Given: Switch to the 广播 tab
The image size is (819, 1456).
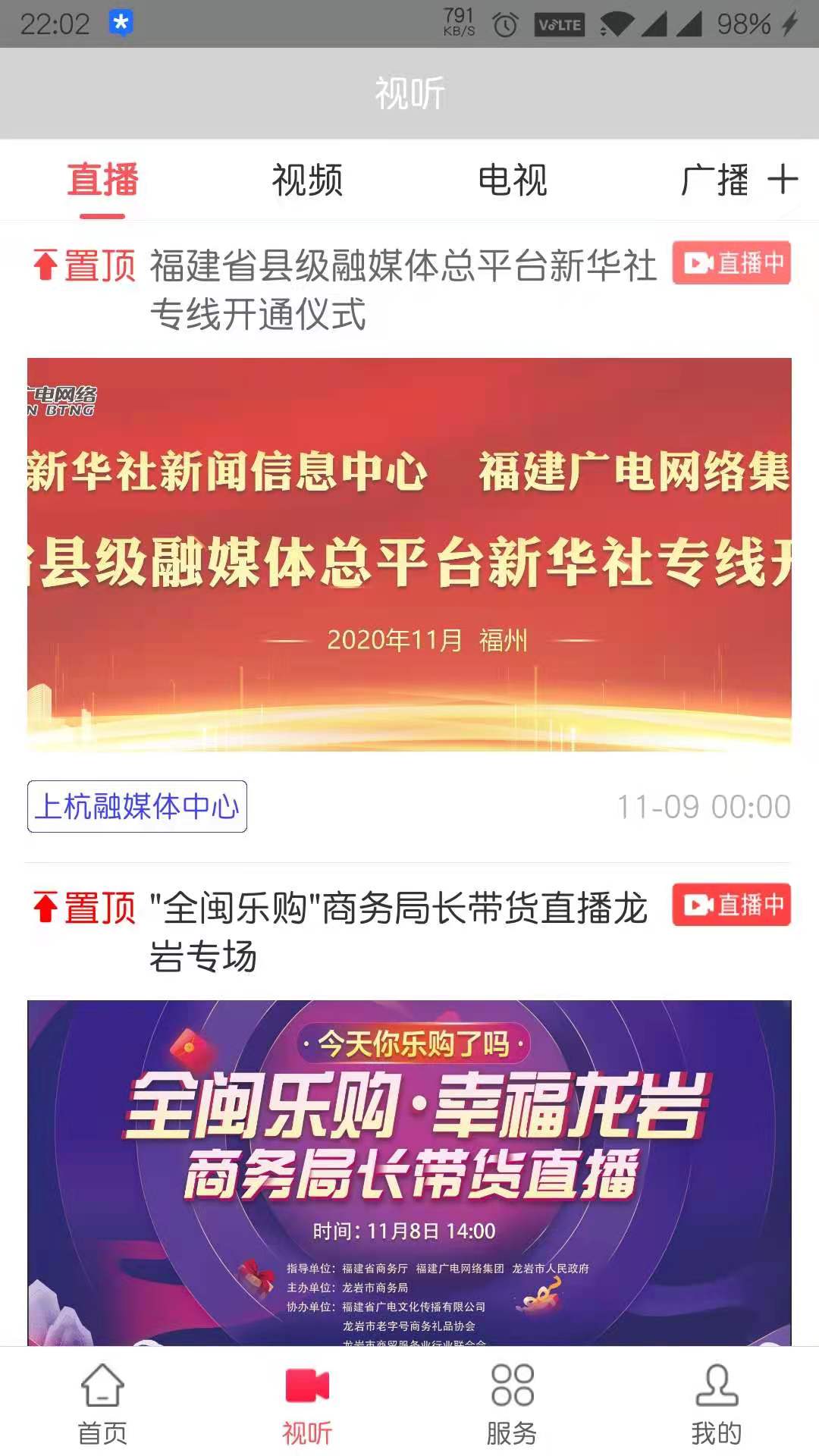Looking at the screenshot, I should pyautogui.click(x=715, y=180).
